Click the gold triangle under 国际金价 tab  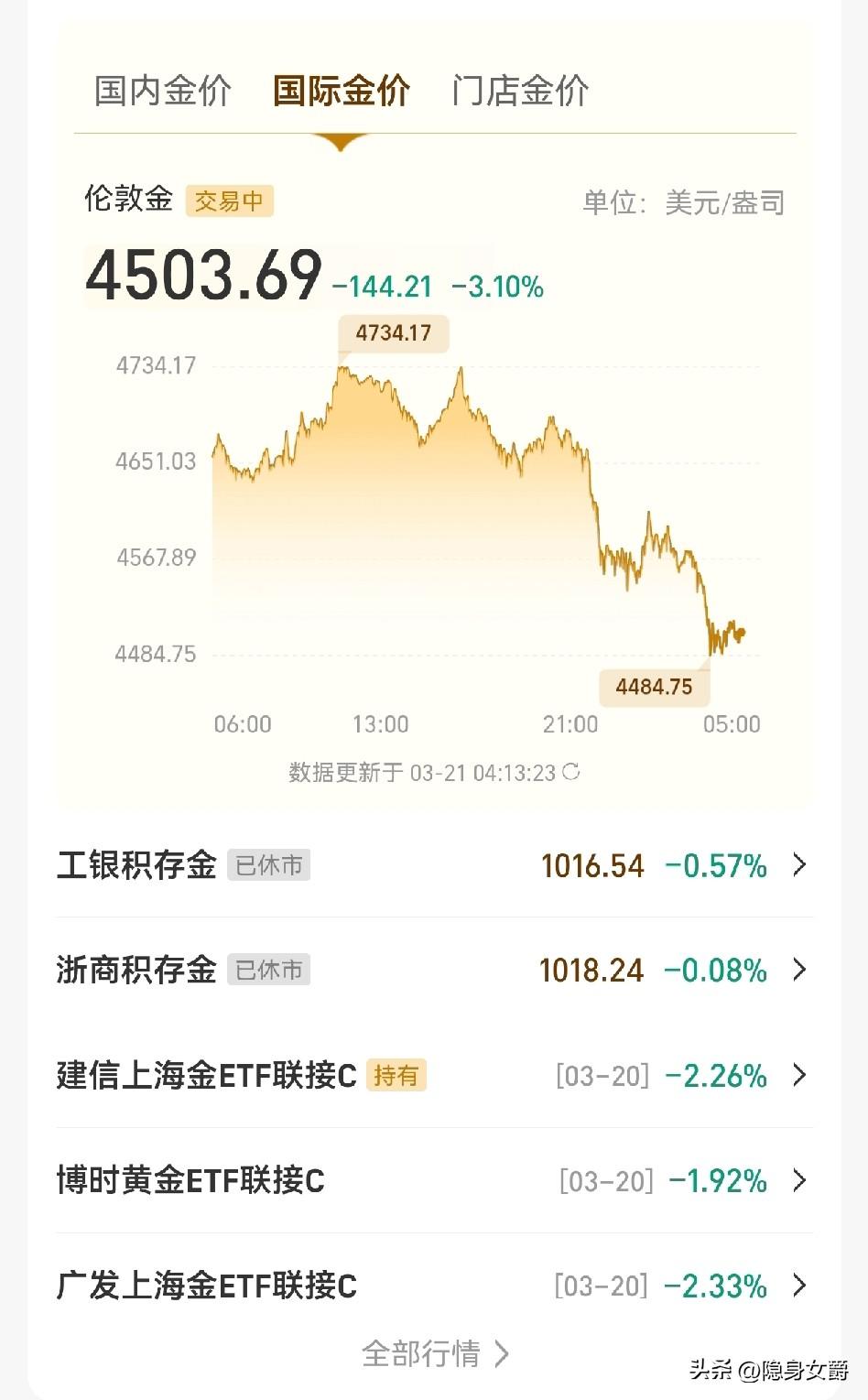pyautogui.click(x=340, y=138)
